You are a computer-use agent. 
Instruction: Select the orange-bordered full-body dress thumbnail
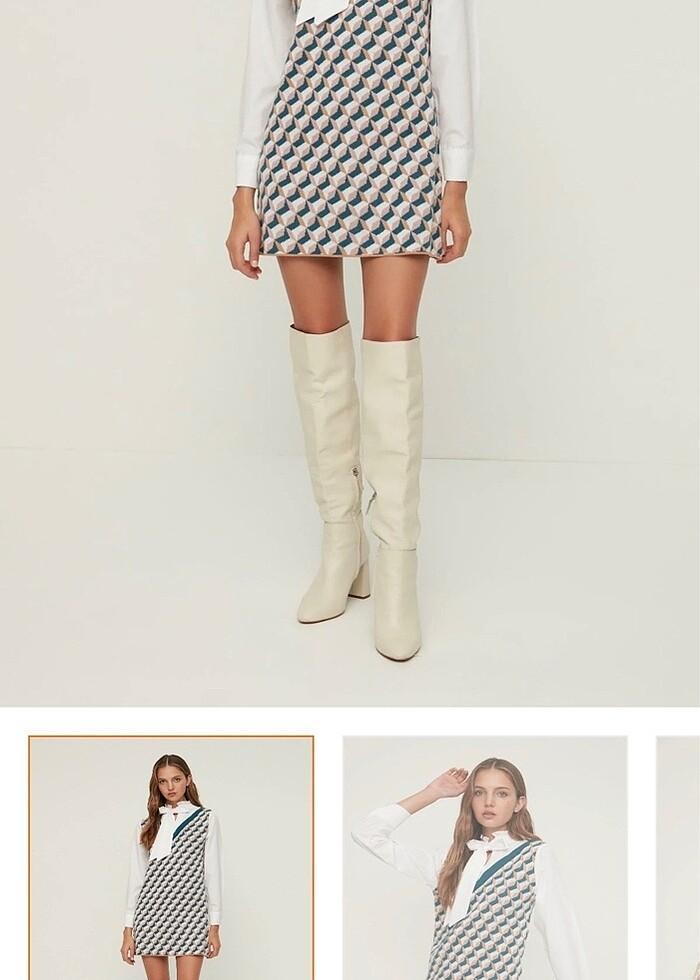point(171,858)
